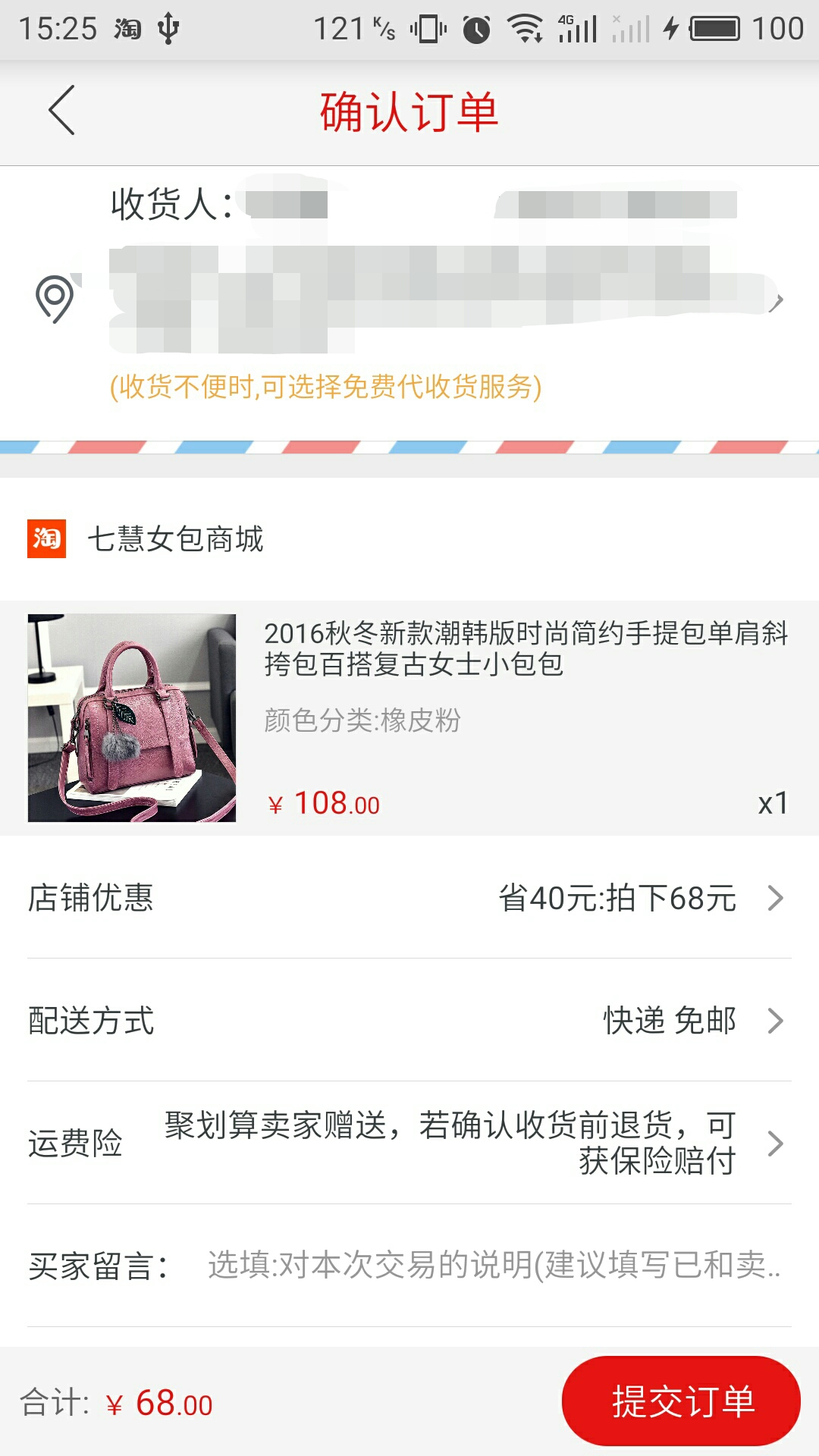View 运费险 shipping insurance details
The width and height of the screenshot is (819, 1456).
pyautogui.click(x=409, y=1144)
